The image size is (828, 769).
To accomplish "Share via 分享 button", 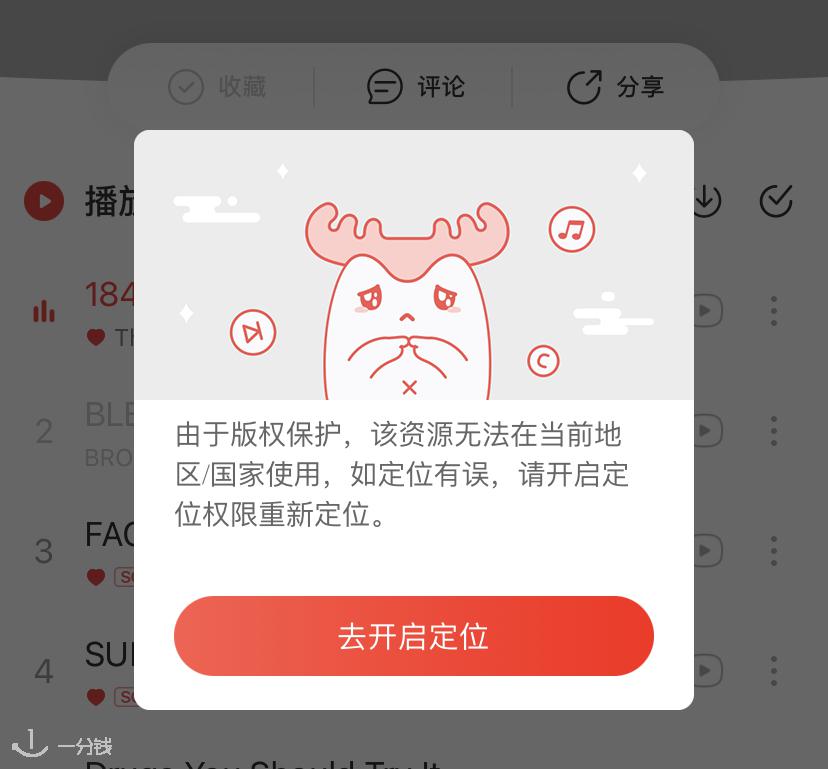I will [614, 87].
